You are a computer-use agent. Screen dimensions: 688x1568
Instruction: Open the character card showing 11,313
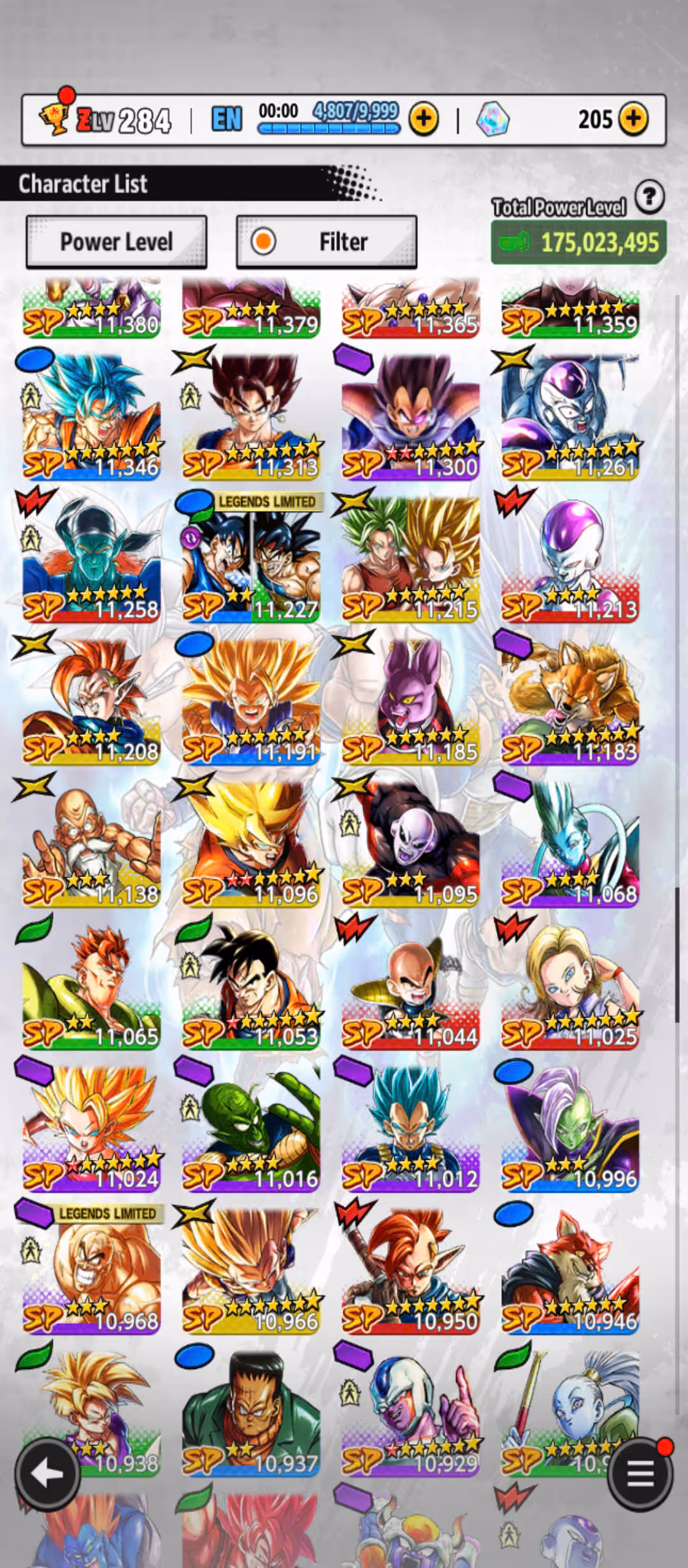pos(251,417)
